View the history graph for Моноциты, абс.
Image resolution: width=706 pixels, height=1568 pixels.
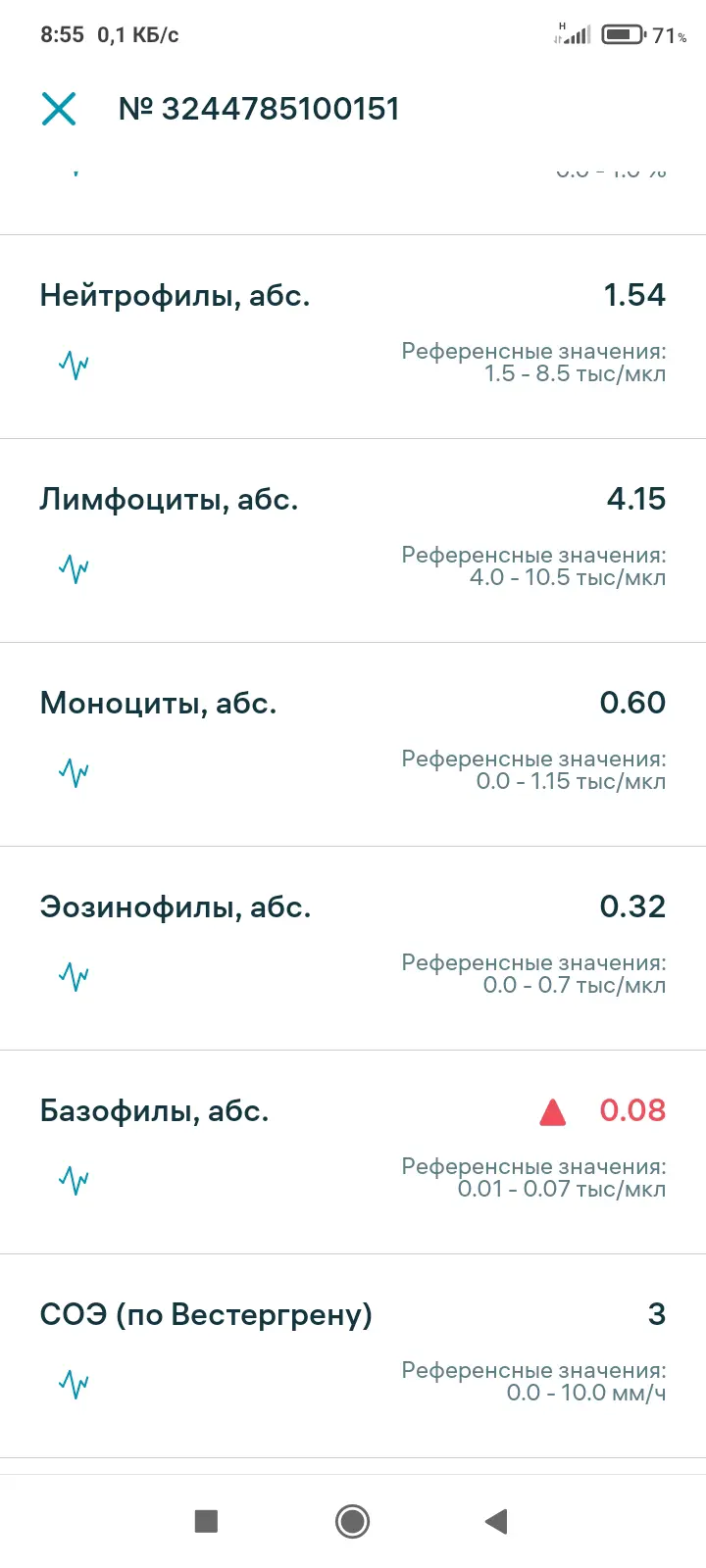(74, 772)
